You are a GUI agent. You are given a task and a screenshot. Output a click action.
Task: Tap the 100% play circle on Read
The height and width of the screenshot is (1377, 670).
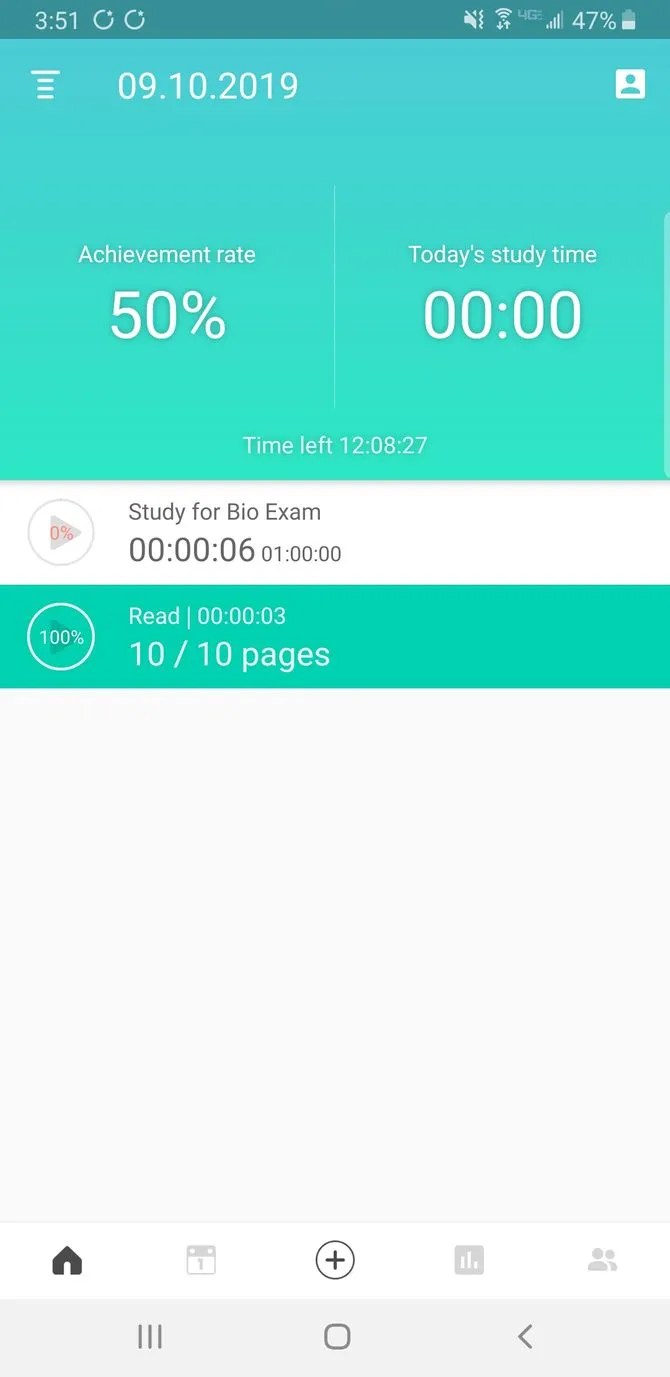(61, 637)
